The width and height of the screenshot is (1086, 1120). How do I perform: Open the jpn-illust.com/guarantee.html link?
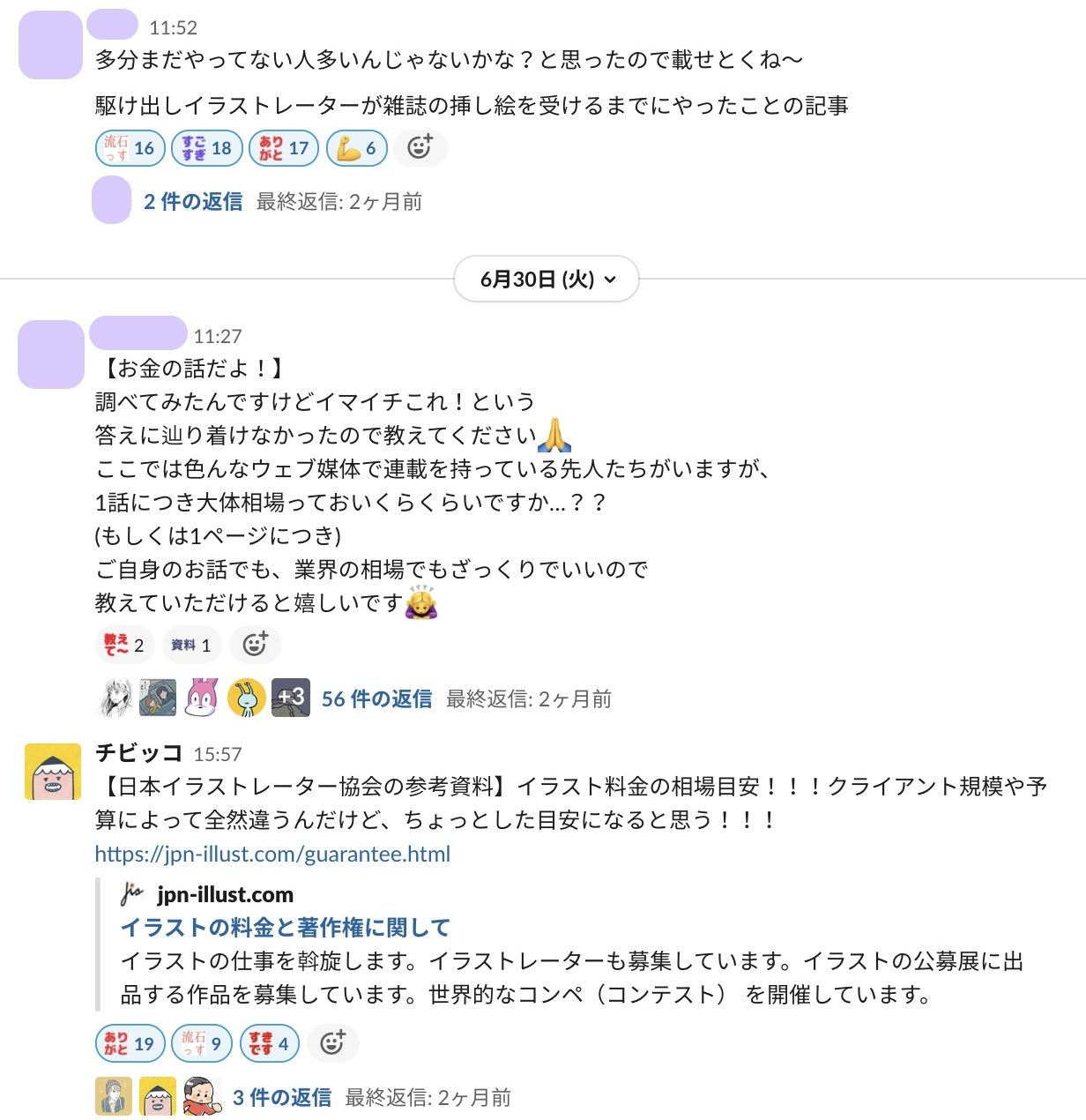[x=272, y=854]
